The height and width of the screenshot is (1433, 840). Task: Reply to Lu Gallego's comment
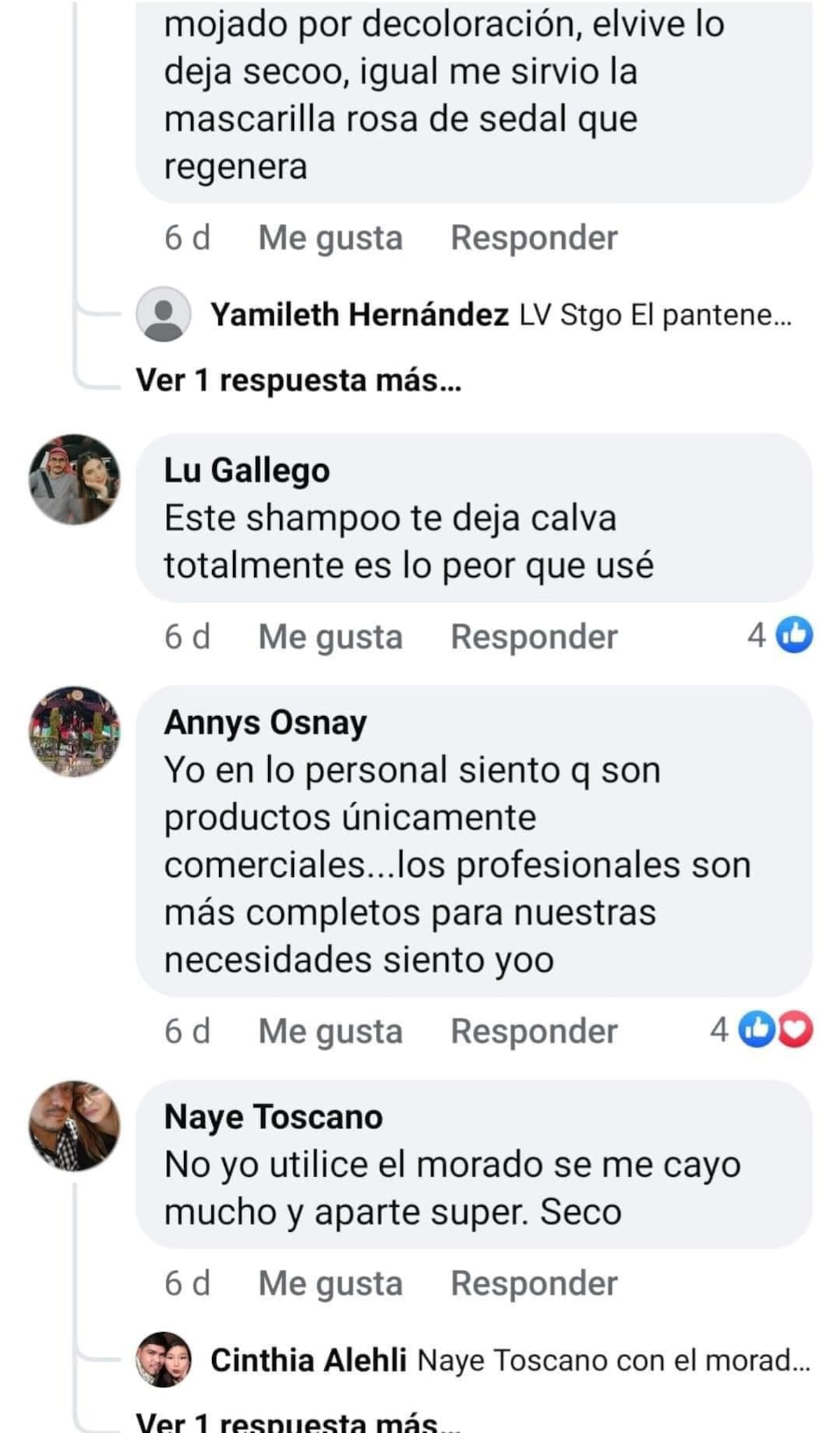534,637
